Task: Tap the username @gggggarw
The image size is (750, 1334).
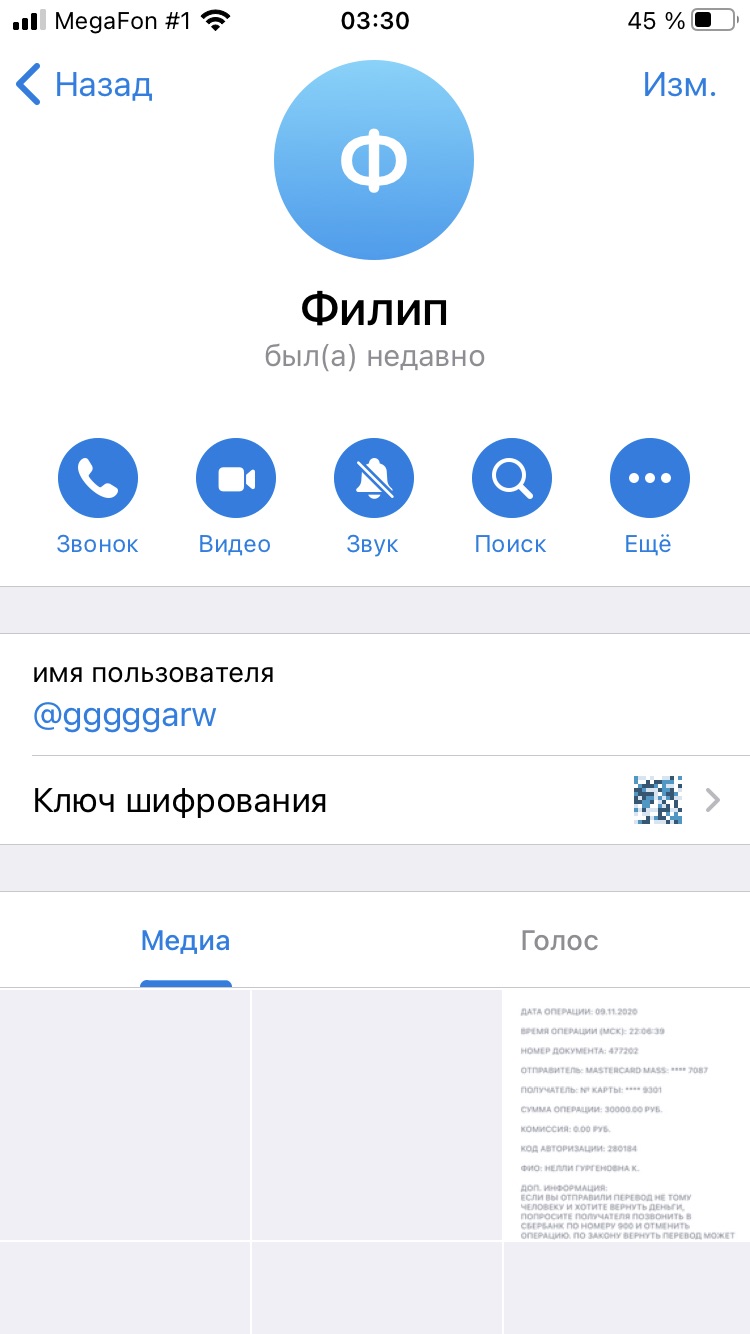Action: coord(125,716)
